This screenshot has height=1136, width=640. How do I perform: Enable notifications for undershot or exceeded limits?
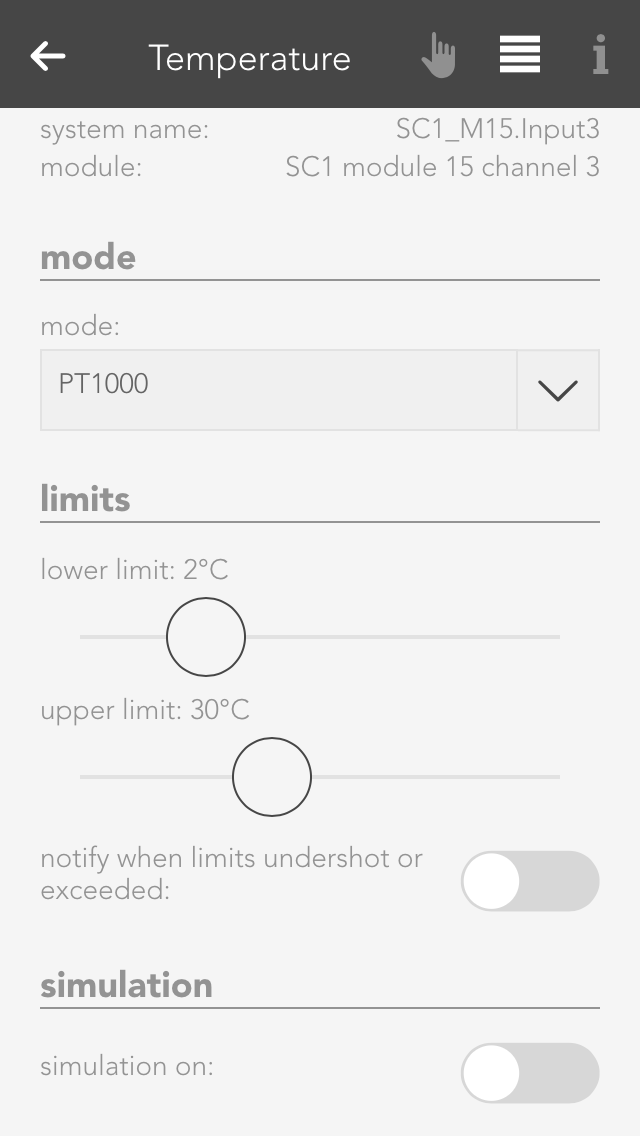click(529, 881)
